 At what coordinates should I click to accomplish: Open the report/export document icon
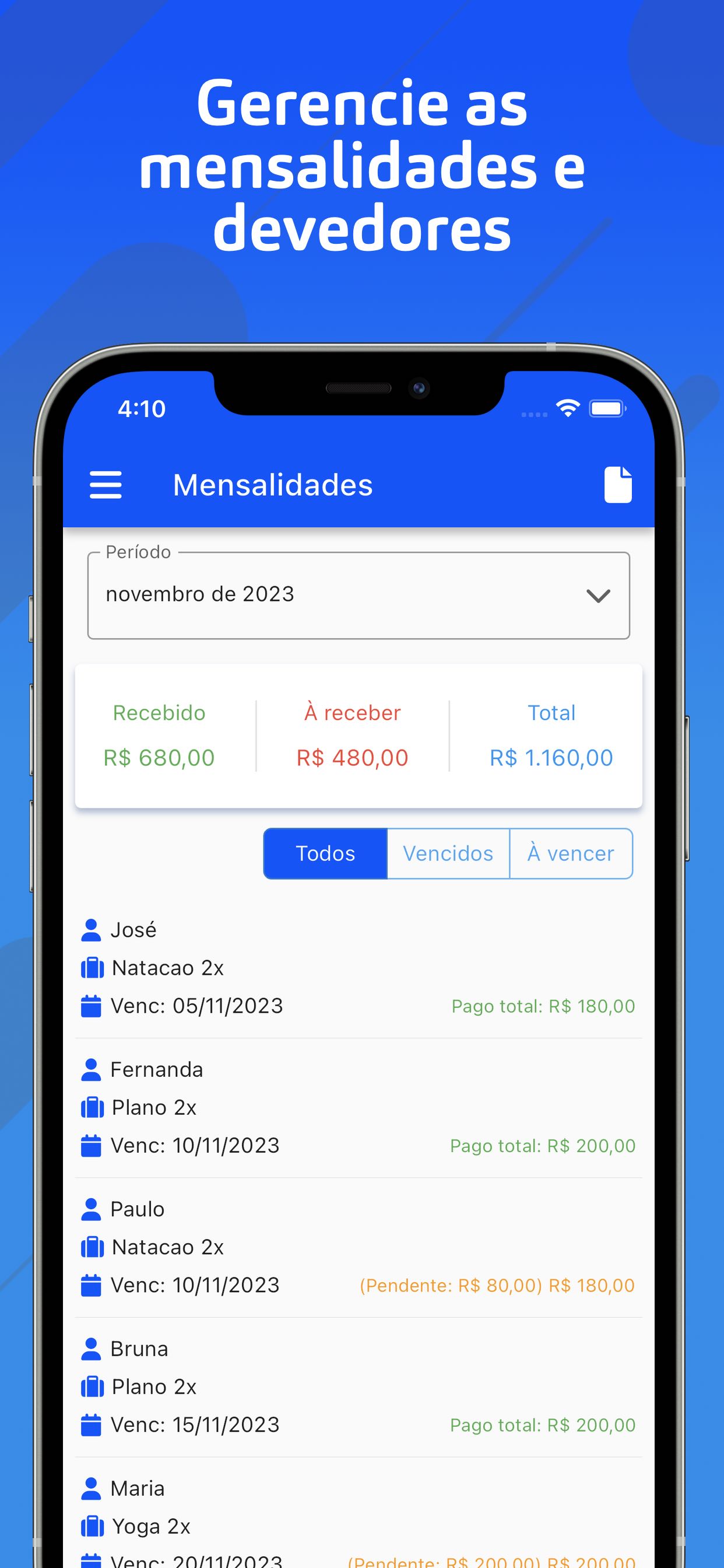tap(617, 484)
